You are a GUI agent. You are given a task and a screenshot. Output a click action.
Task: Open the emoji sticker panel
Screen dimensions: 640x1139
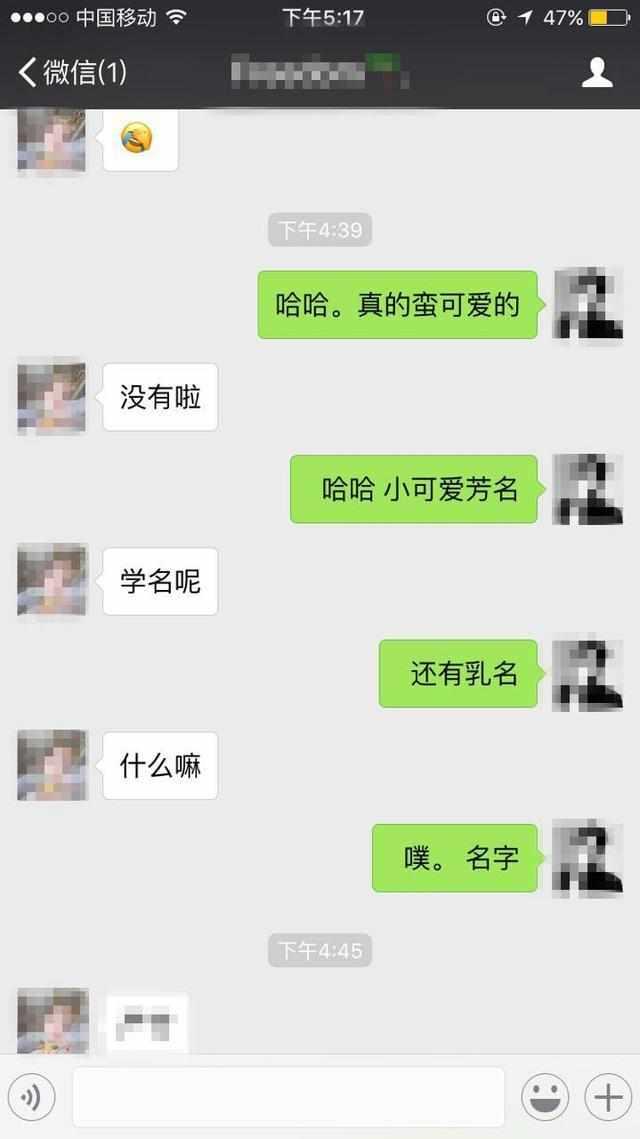coord(545,1097)
